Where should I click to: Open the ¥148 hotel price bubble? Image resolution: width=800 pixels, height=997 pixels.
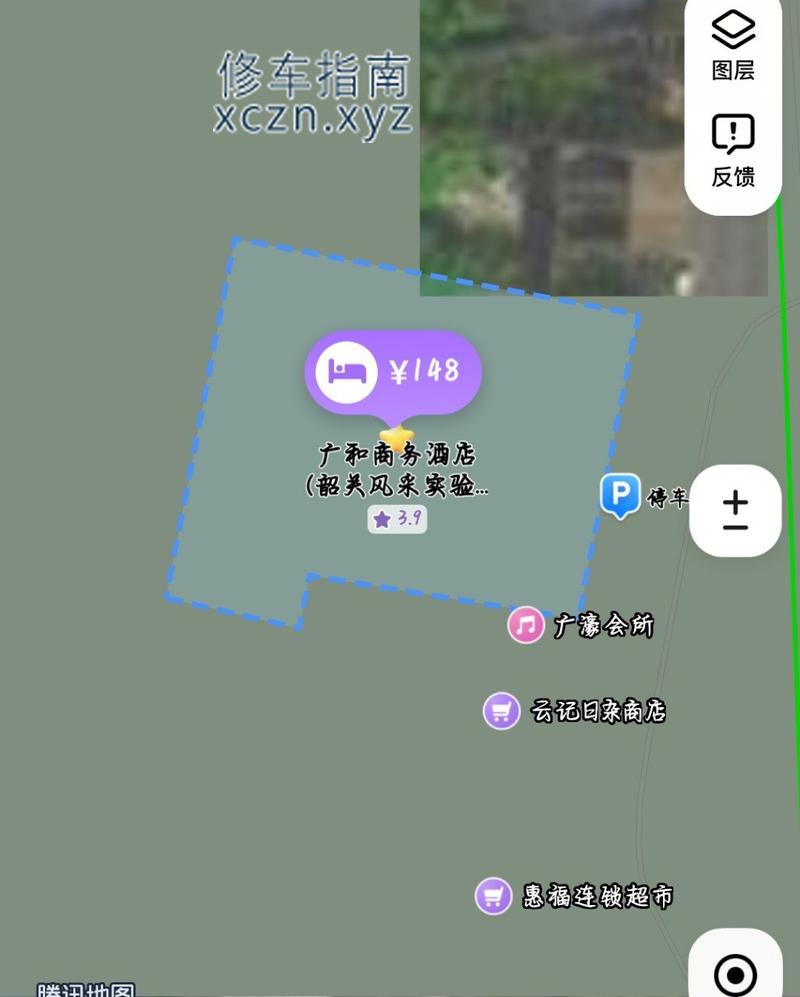coord(393,372)
